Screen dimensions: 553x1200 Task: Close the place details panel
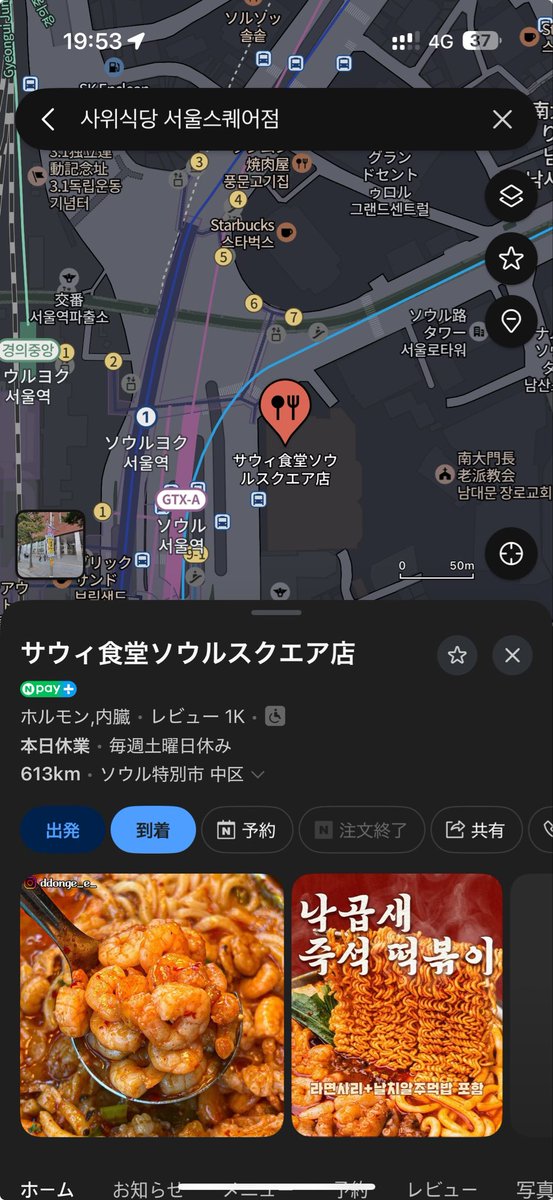[512, 655]
